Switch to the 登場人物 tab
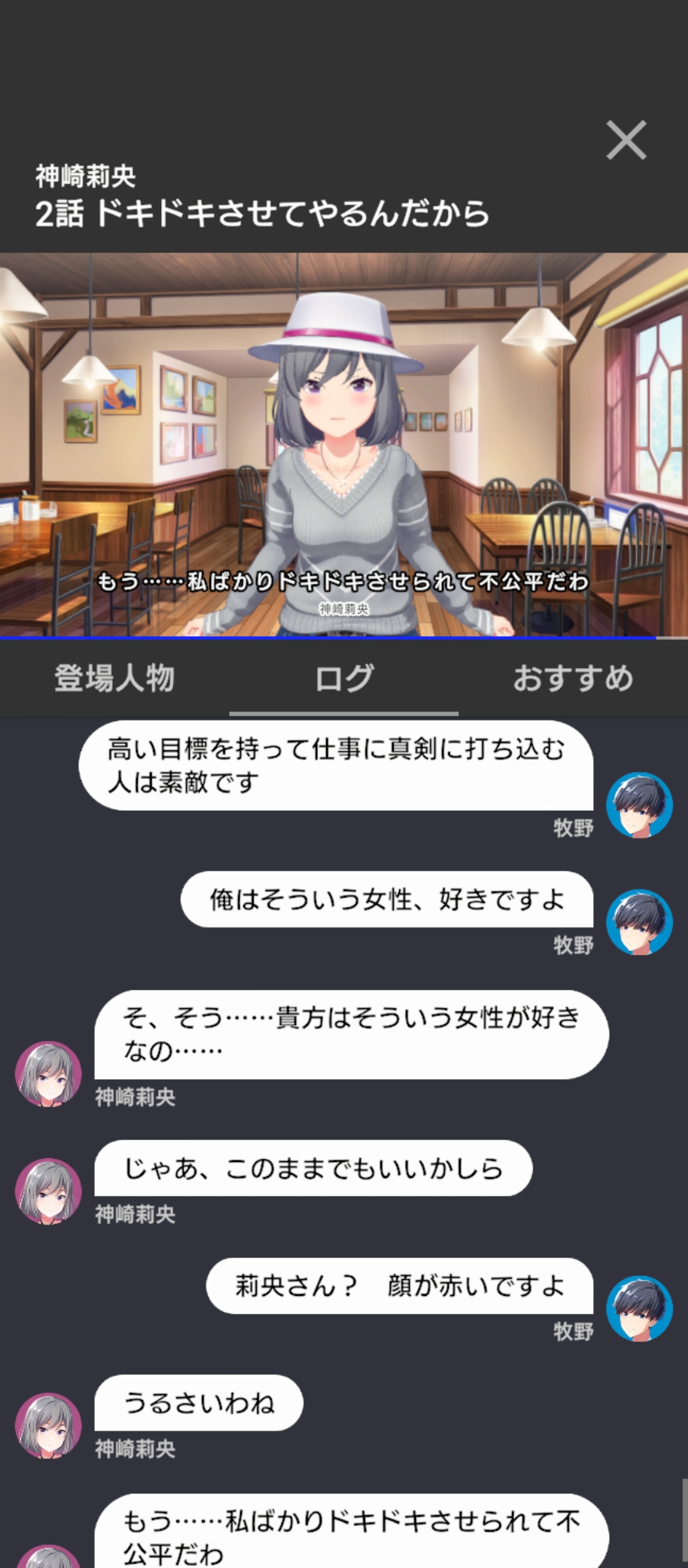The width and height of the screenshot is (688, 1568). click(x=115, y=678)
